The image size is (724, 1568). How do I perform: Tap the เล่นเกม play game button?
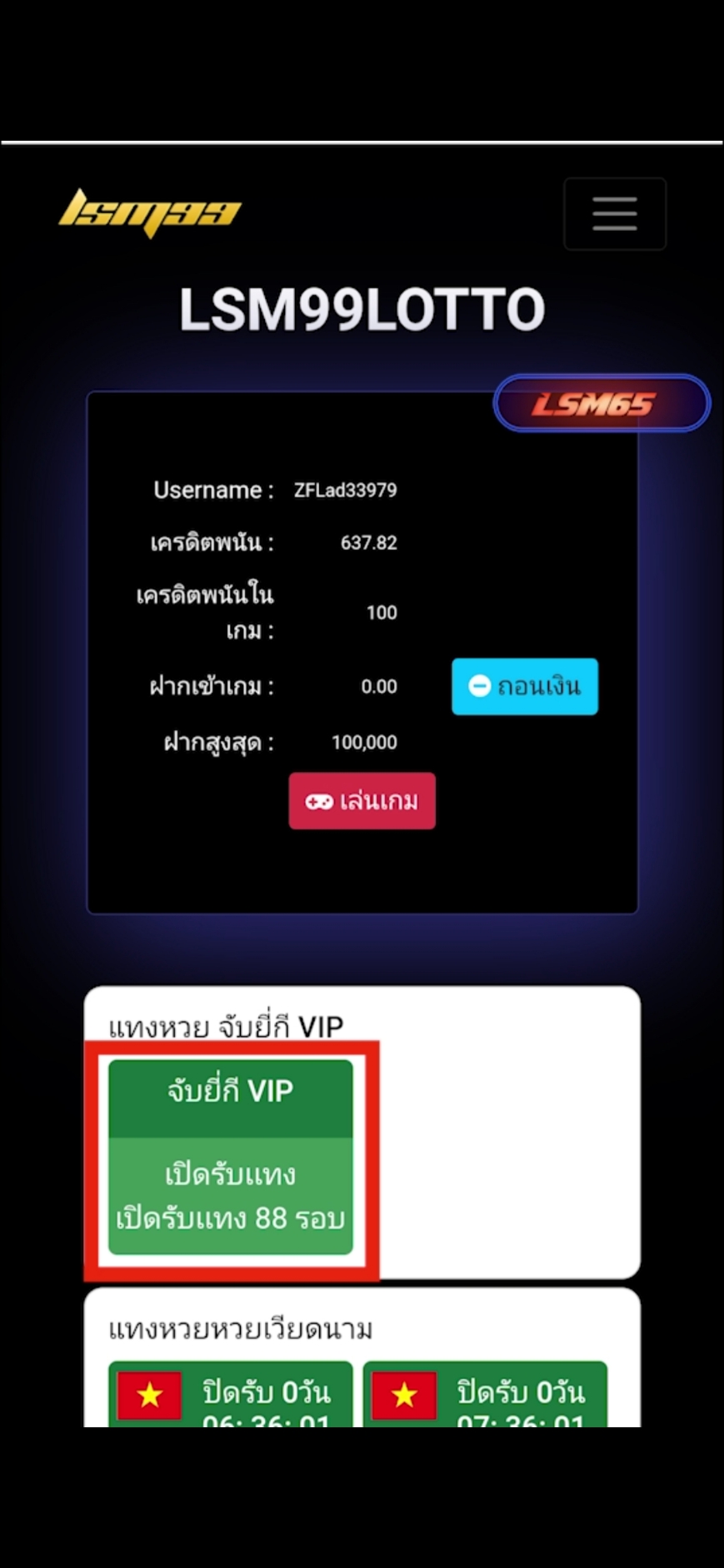[x=362, y=801]
